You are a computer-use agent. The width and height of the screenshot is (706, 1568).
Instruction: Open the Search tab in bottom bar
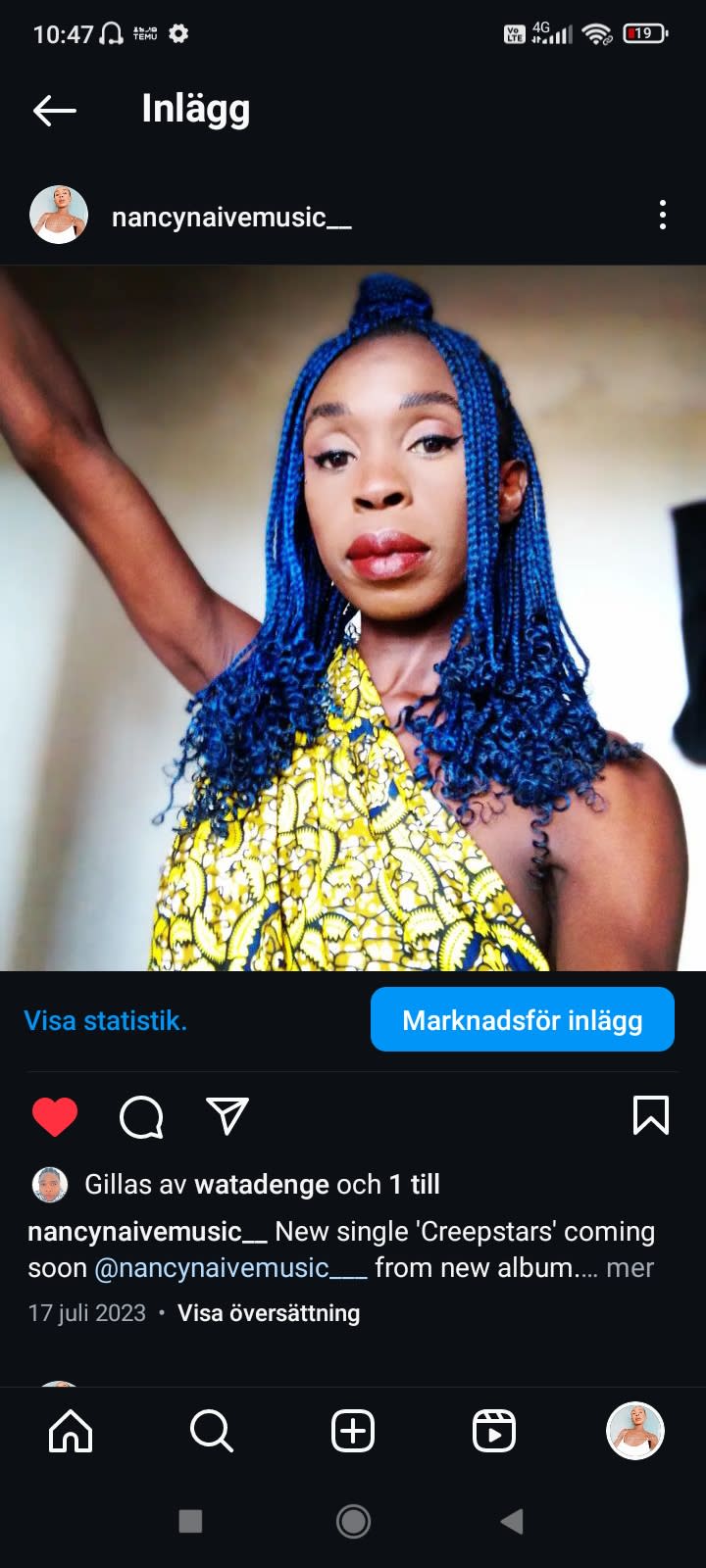coord(212,1431)
